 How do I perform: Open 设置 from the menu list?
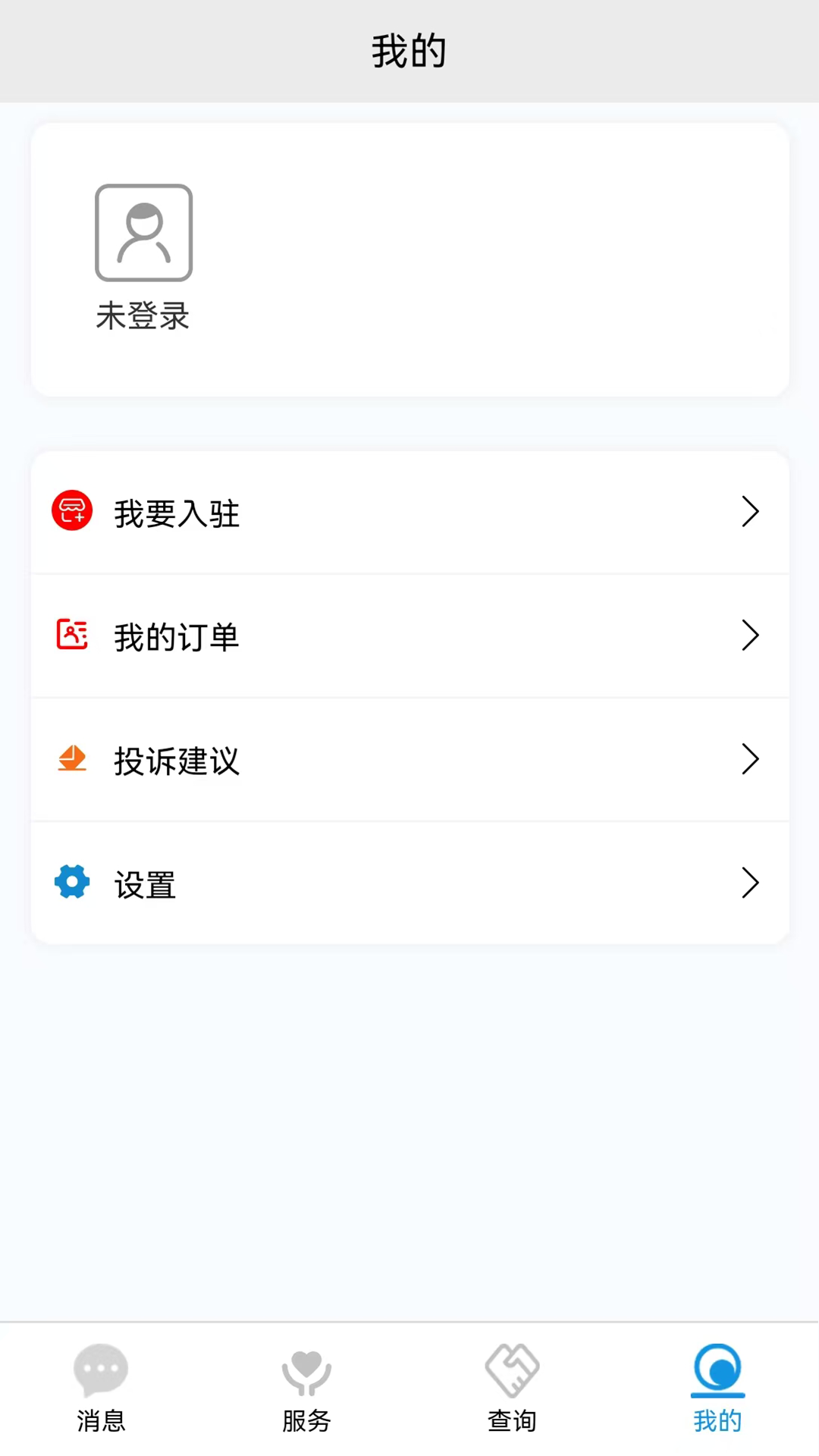point(144,883)
